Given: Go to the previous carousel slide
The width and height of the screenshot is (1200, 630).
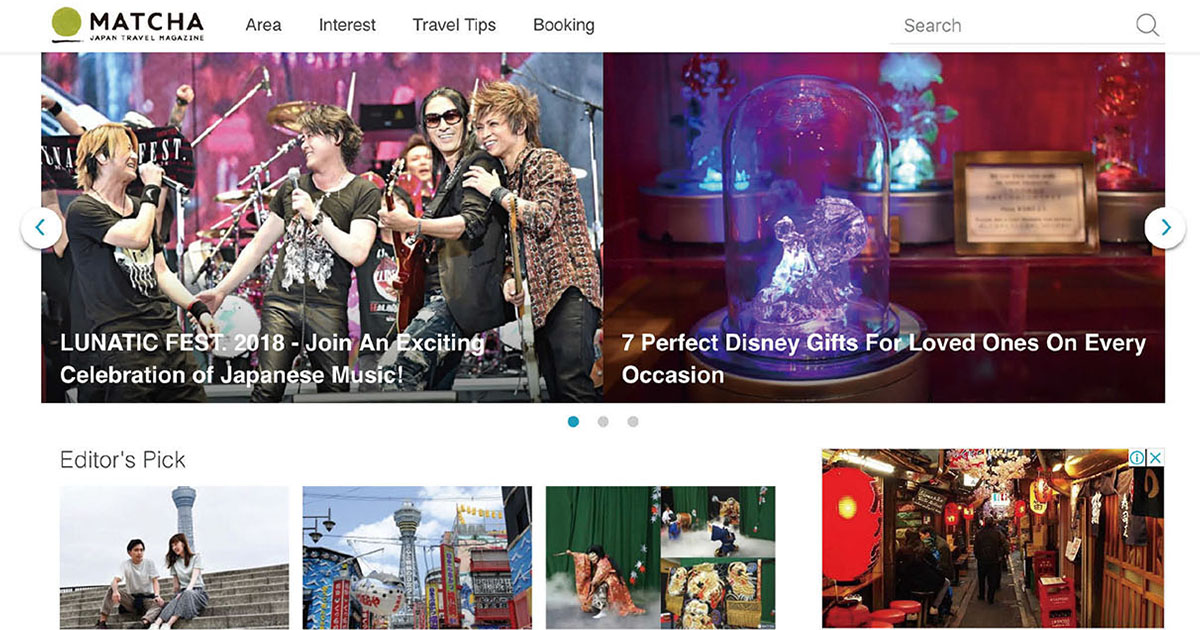Looking at the screenshot, I should [x=41, y=228].
